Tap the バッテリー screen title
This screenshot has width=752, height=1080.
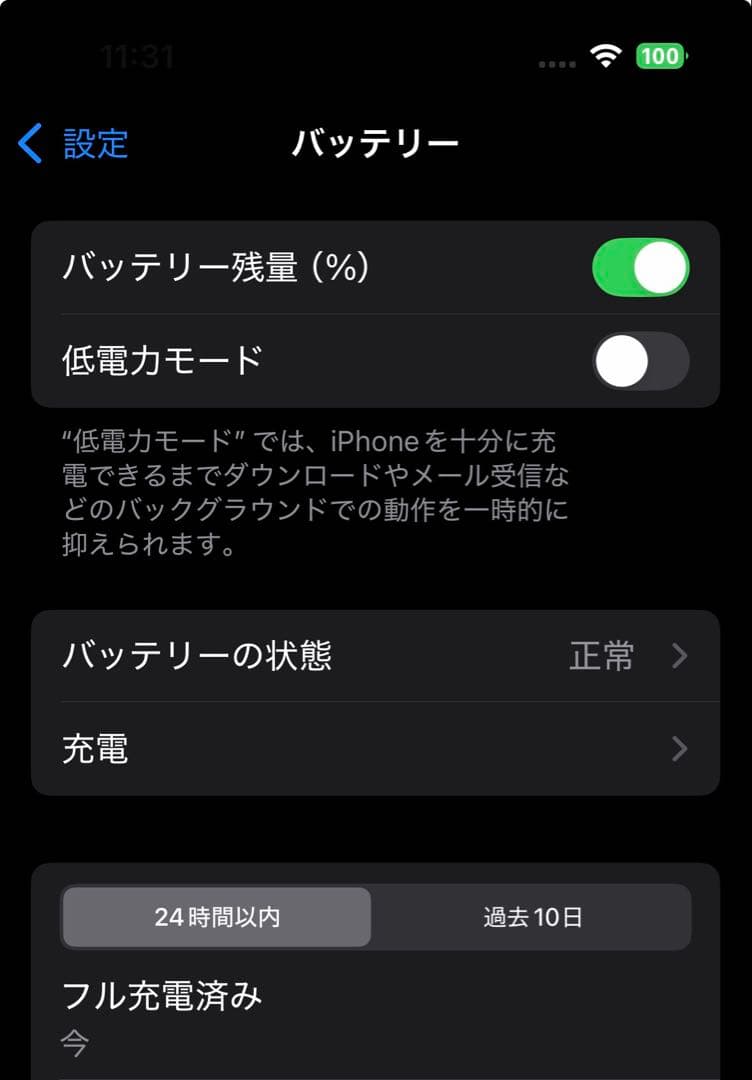click(x=375, y=142)
